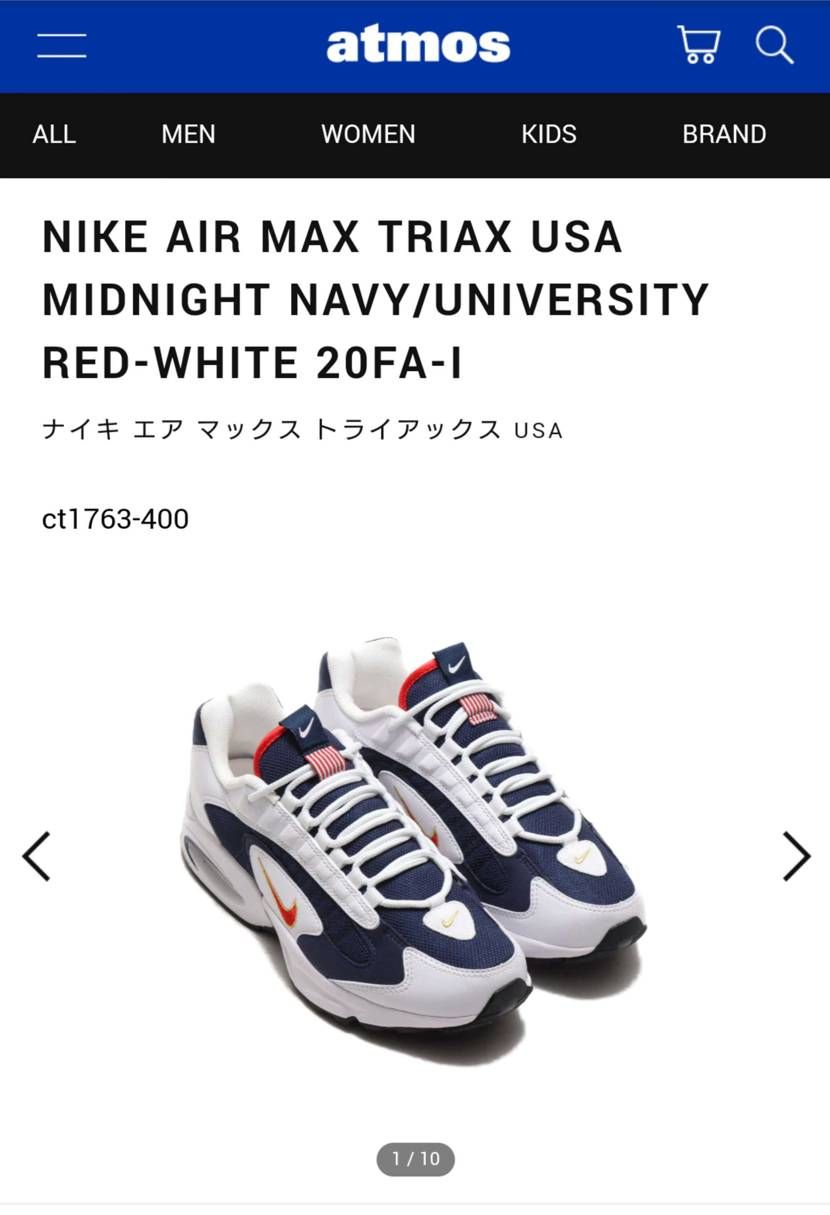Open the search function
Screen dimensions: 830x1215
(771, 44)
